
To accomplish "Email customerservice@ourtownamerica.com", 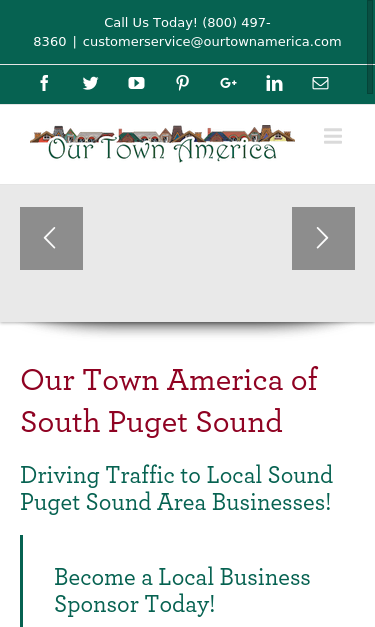I will coord(212,42).
